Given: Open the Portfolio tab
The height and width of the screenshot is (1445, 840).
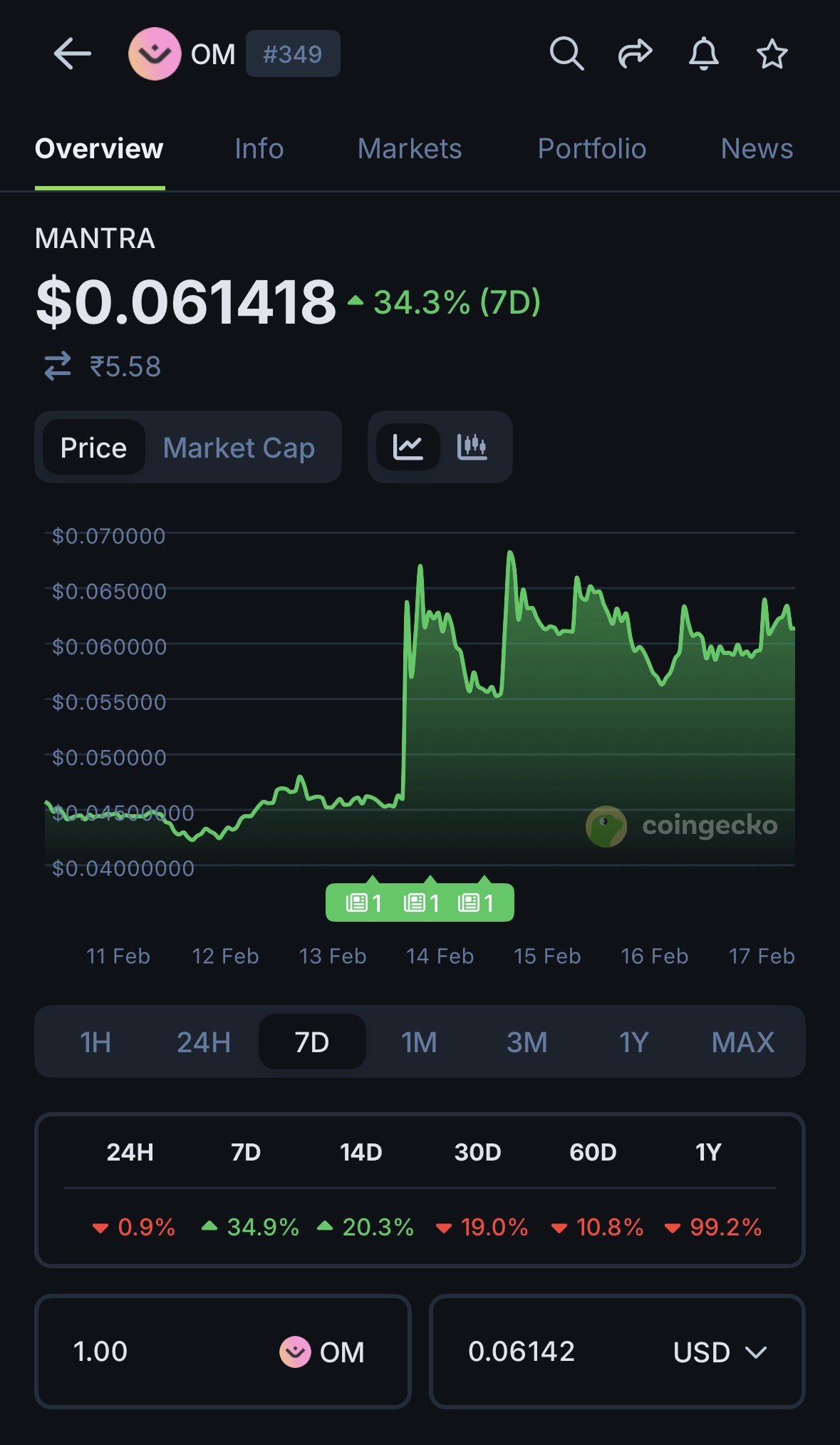Looking at the screenshot, I should point(591,149).
